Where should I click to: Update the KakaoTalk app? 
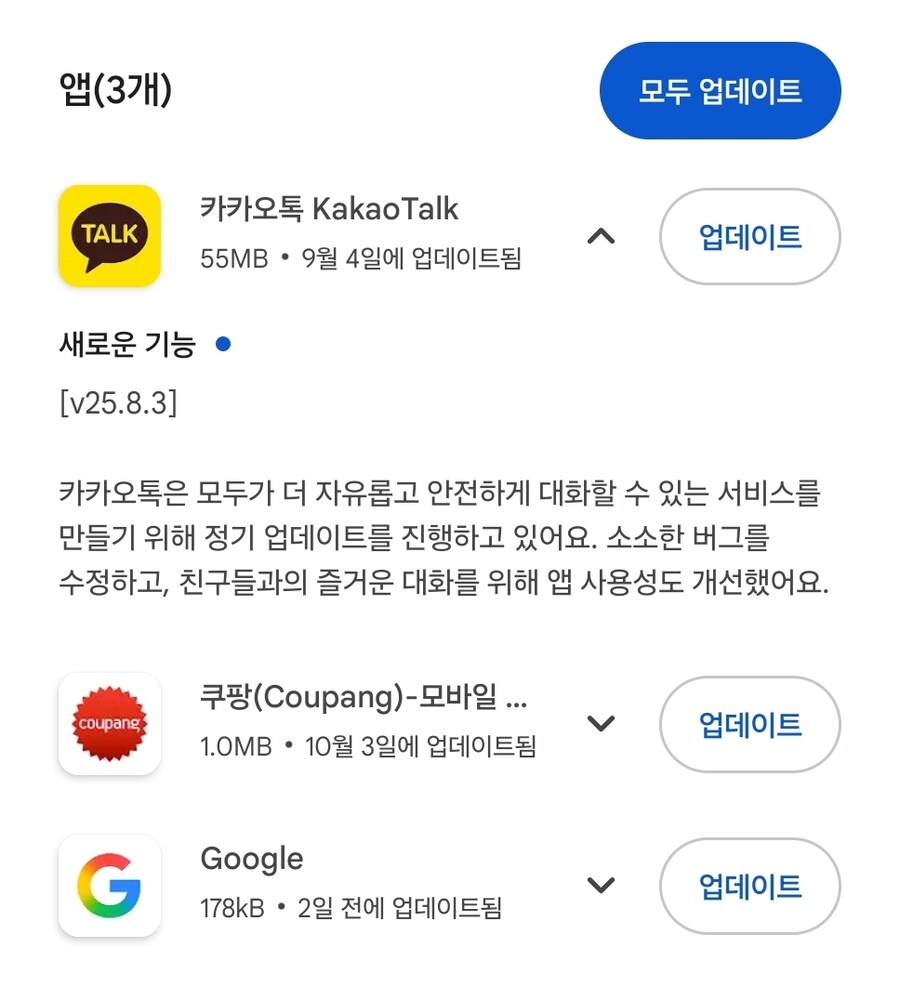click(749, 237)
